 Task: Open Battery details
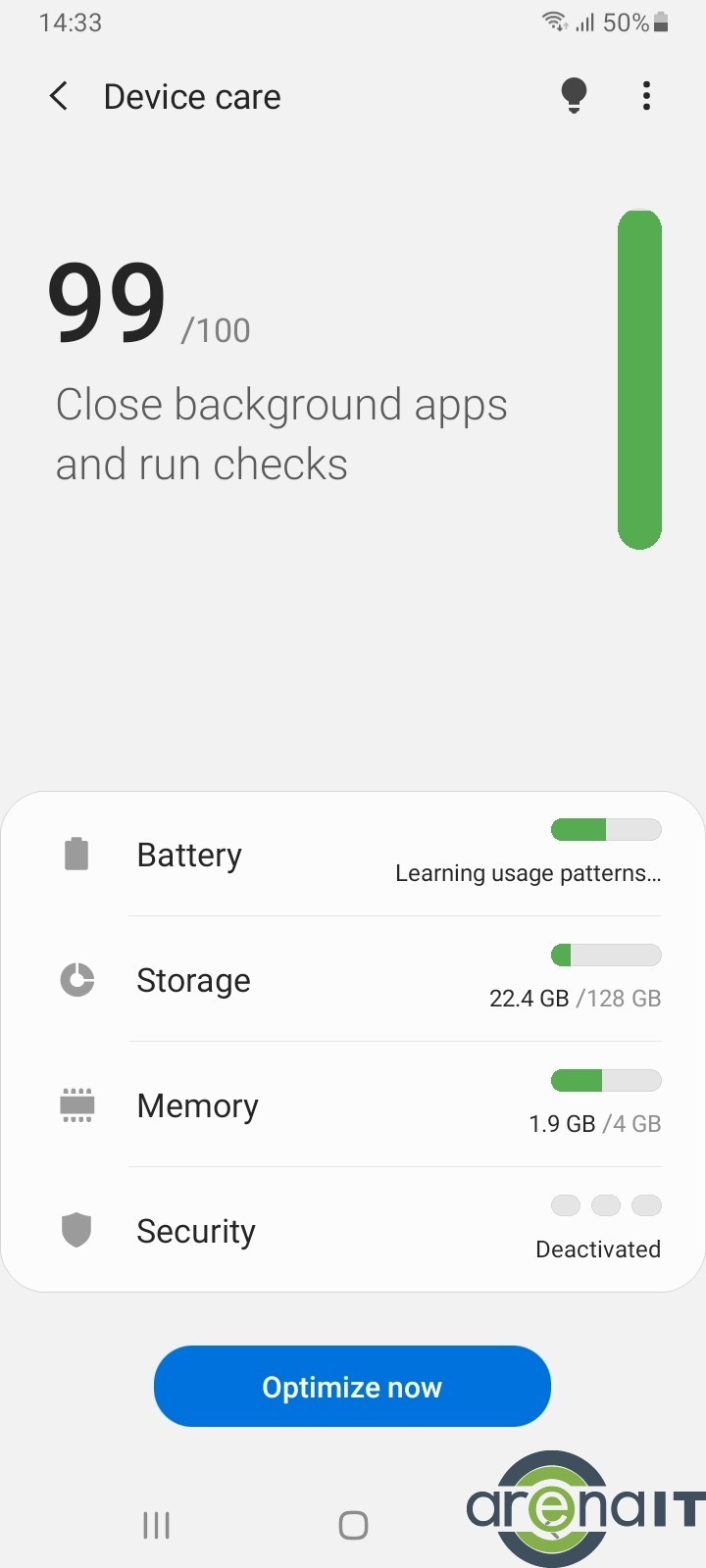tap(353, 855)
